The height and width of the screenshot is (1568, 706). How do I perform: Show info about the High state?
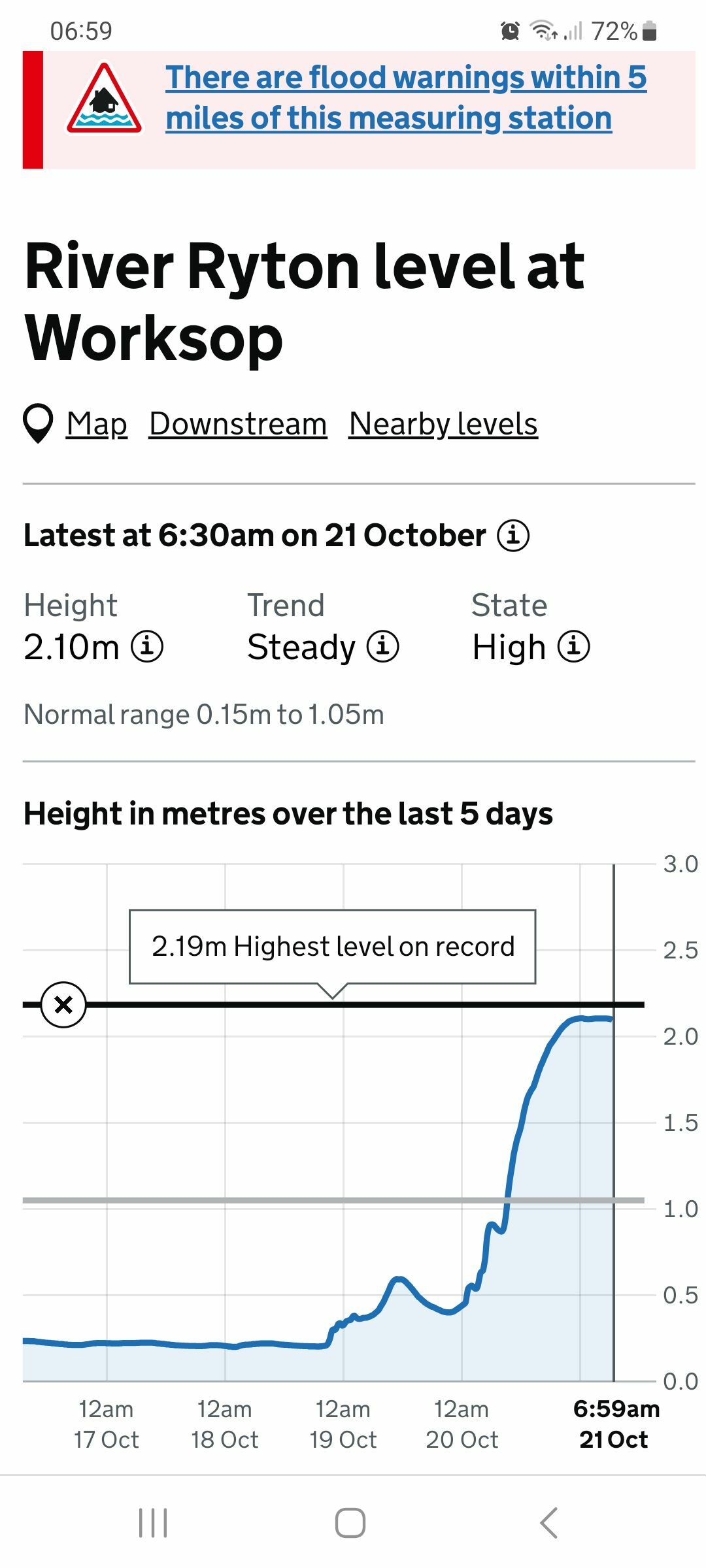(x=573, y=647)
